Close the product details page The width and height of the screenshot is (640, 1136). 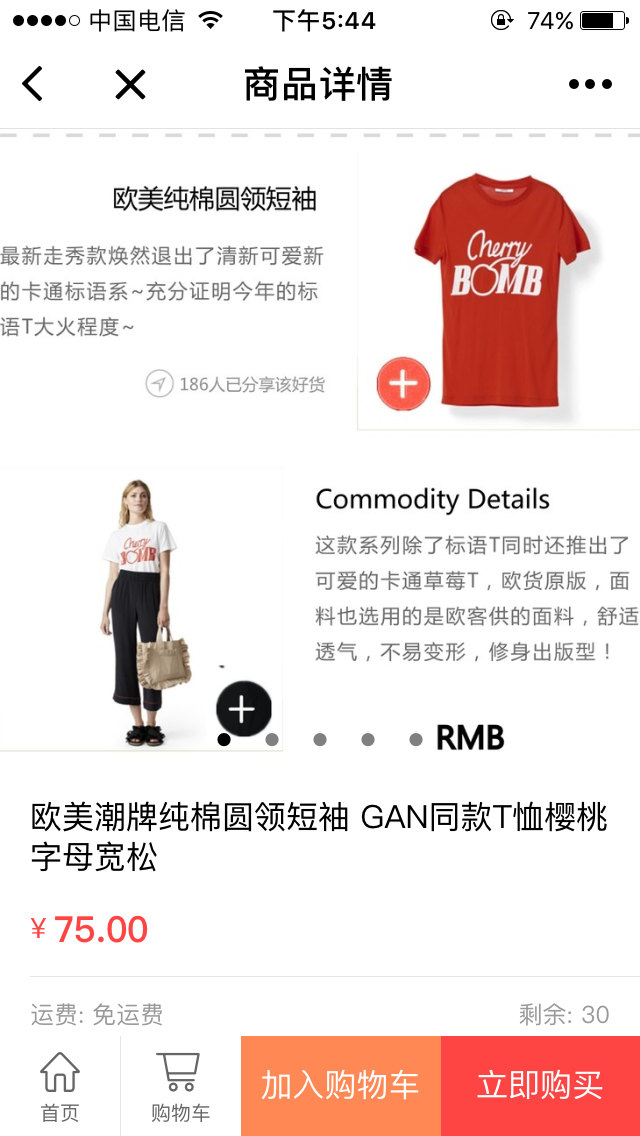click(x=130, y=85)
